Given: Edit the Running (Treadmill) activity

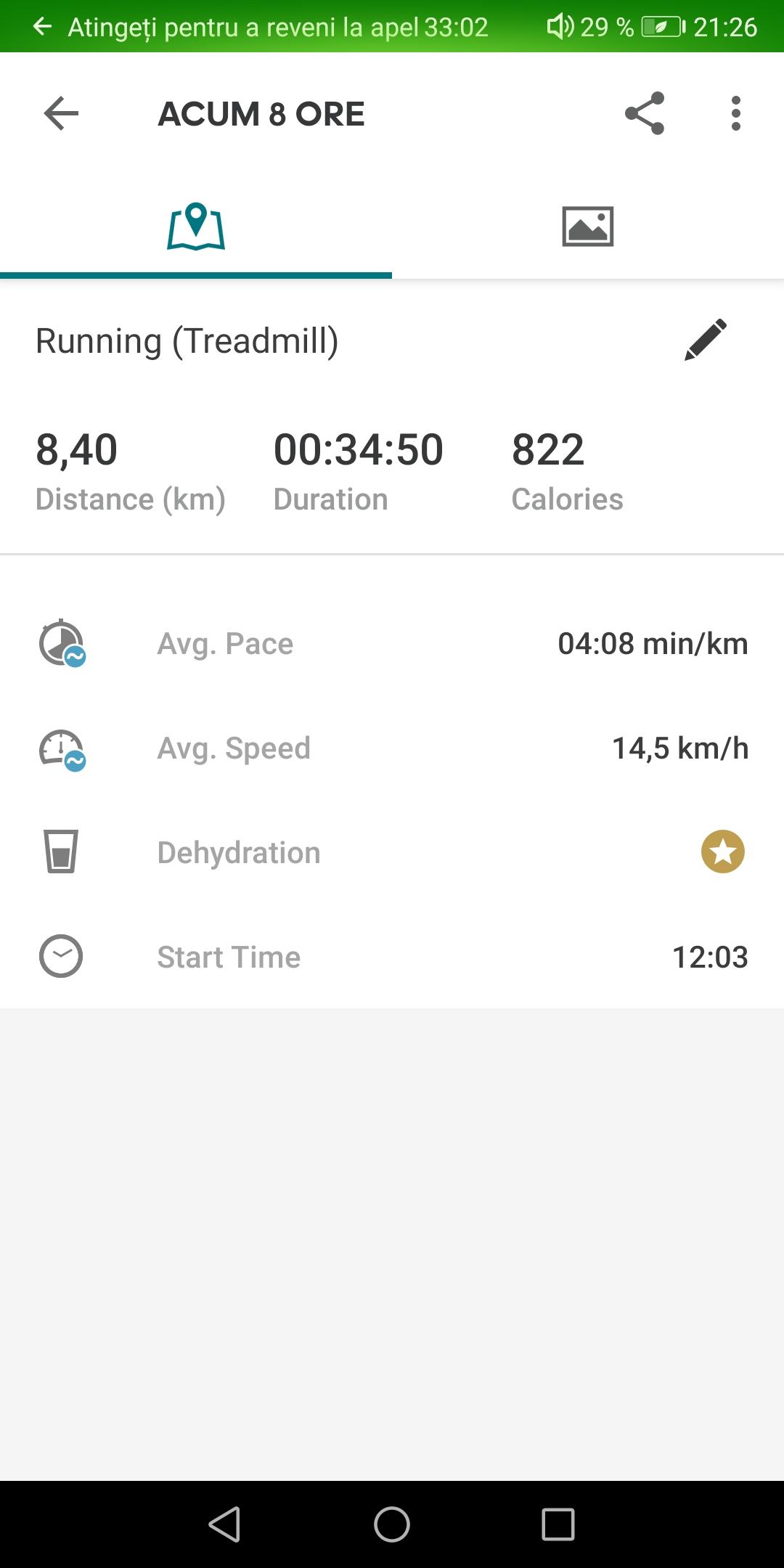Looking at the screenshot, I should [705, 340].
